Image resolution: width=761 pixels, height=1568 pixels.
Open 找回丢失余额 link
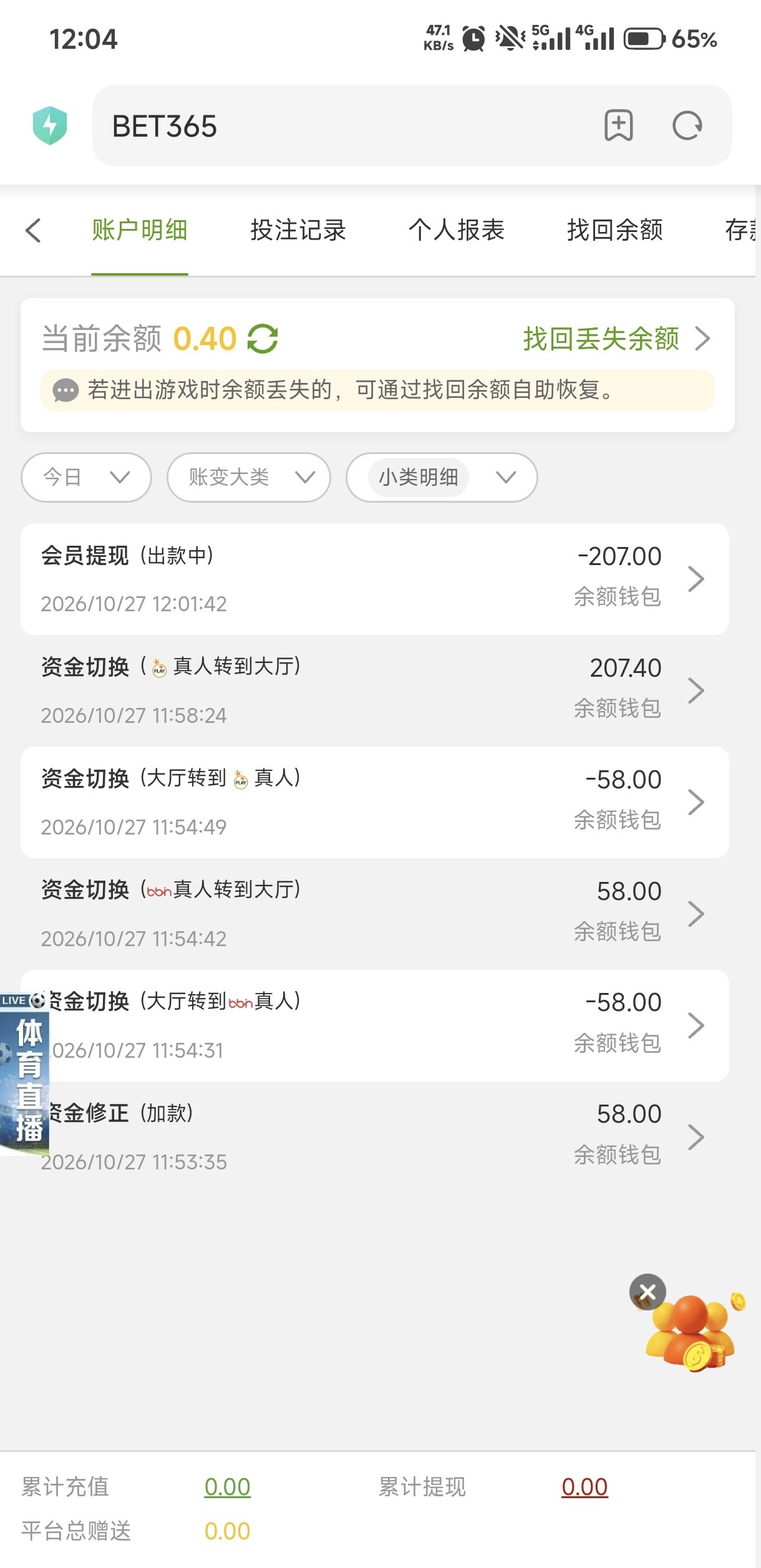pos(616,339)
